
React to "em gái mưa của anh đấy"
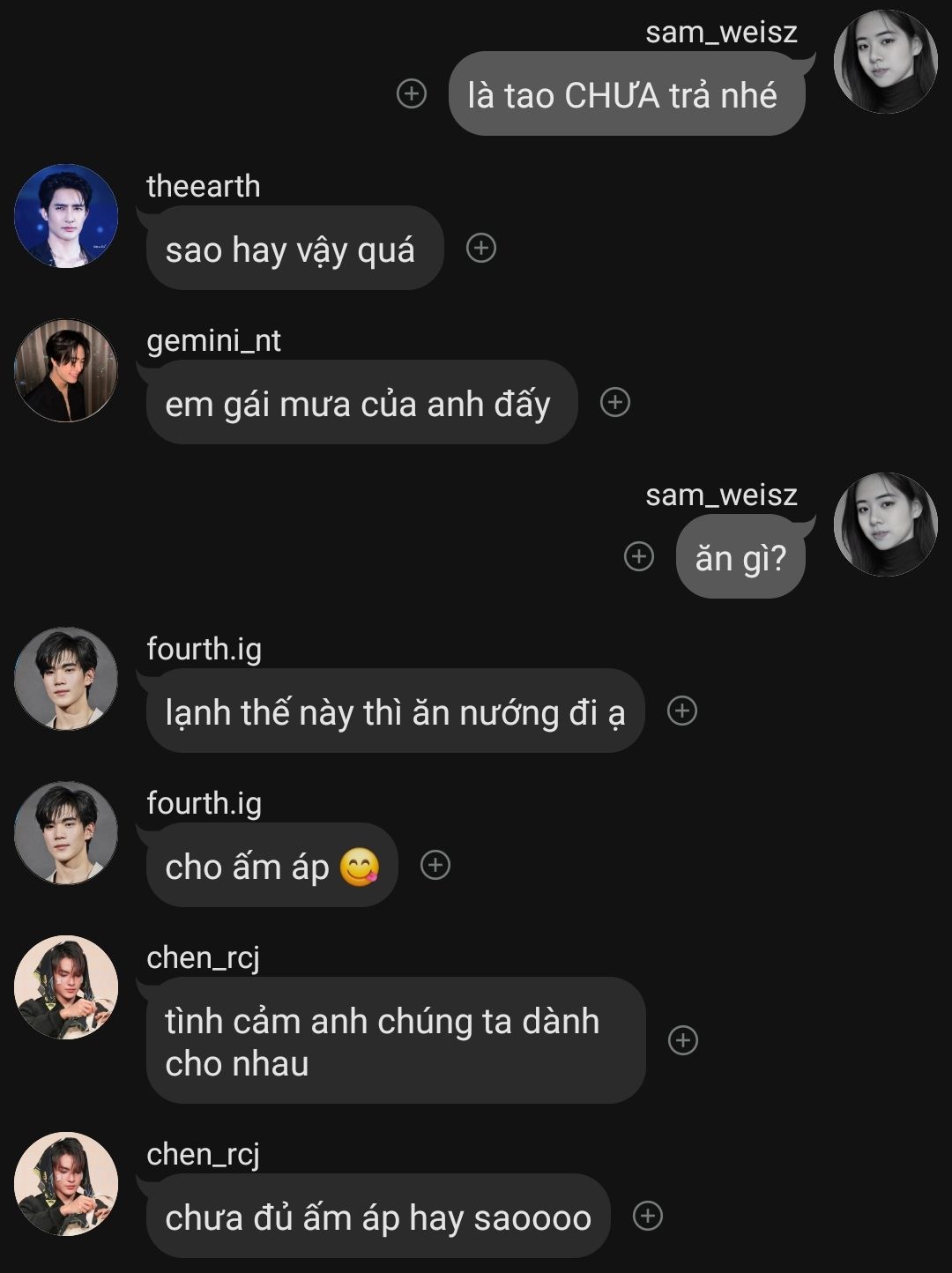(x=615, y=402)
